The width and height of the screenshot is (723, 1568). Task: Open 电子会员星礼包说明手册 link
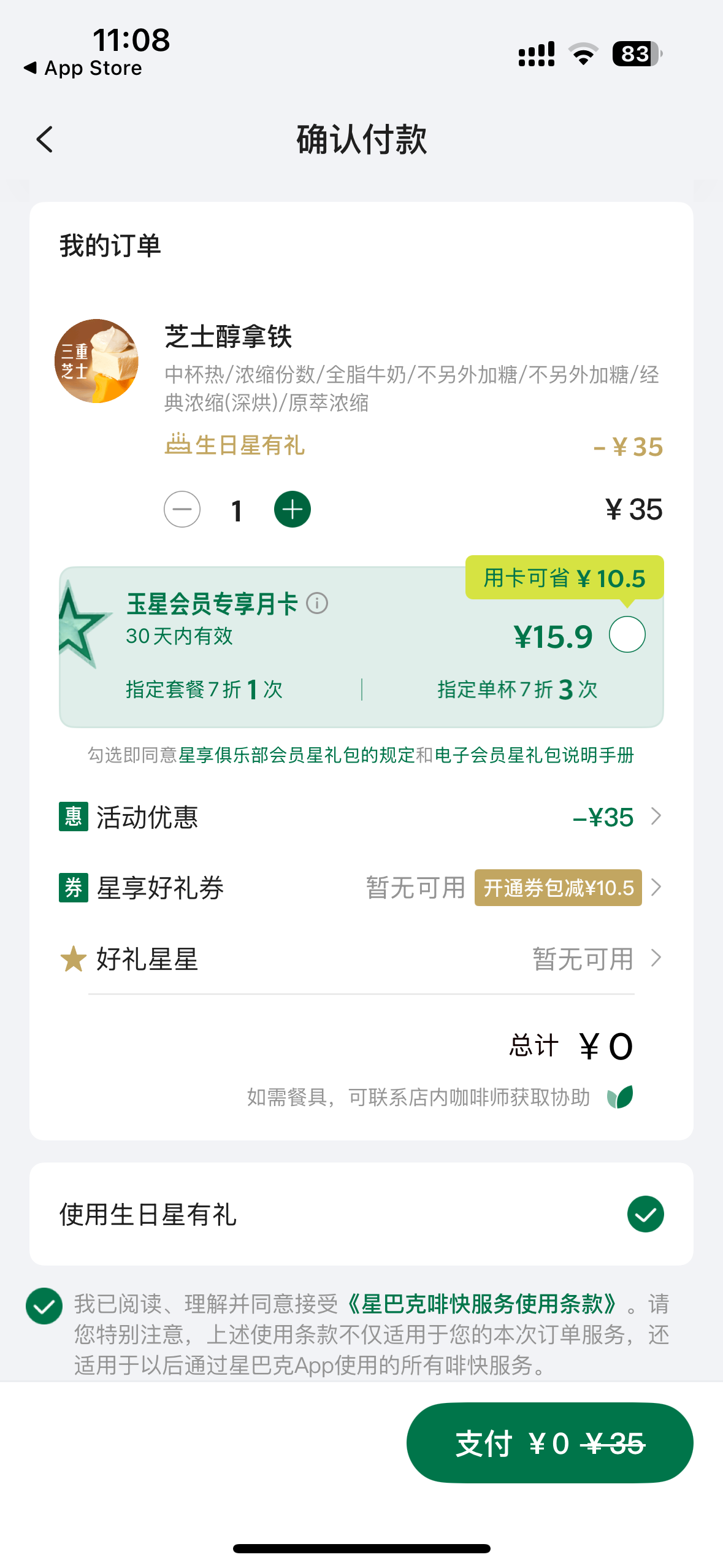[x=534, y=755]
